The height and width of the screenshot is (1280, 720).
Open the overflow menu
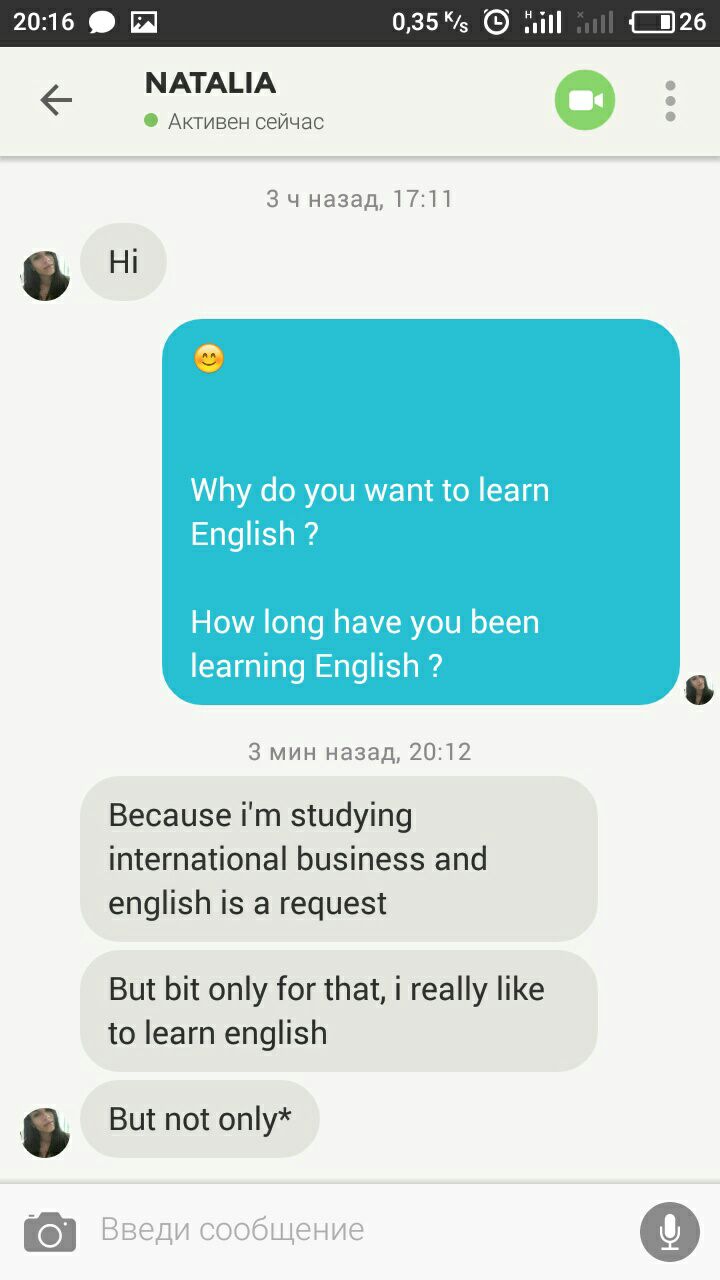click(x=670, y=101)
